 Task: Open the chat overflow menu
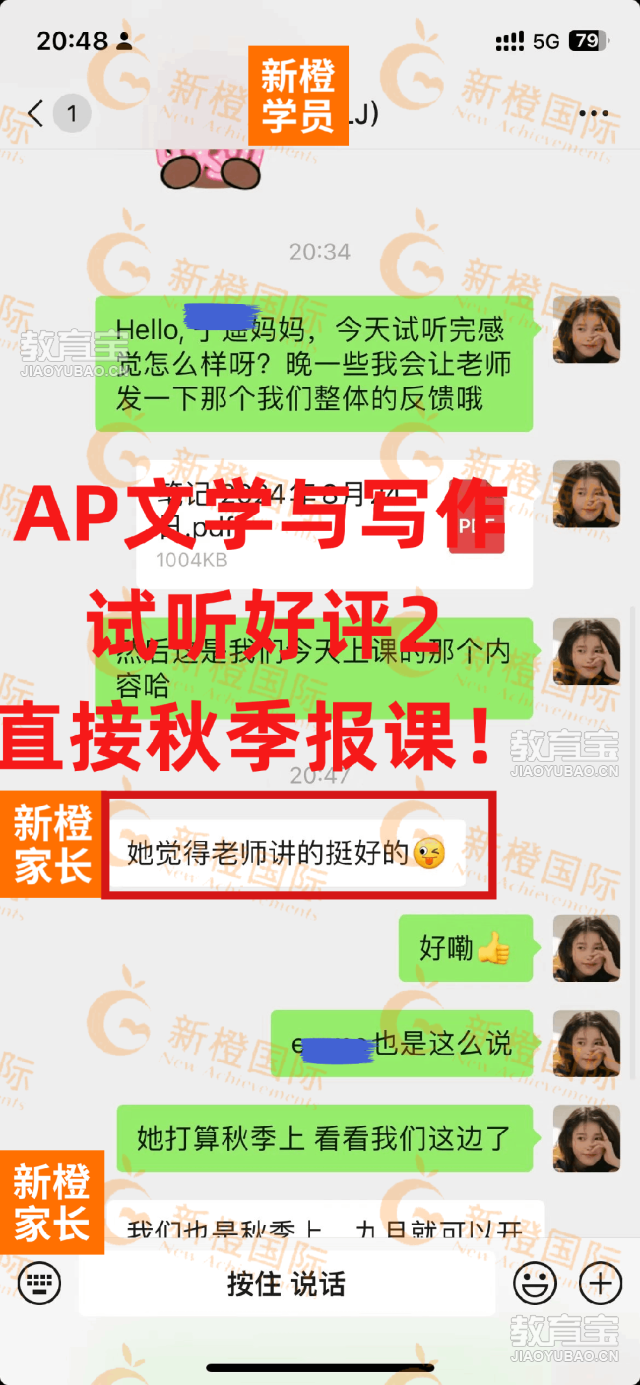594,113
